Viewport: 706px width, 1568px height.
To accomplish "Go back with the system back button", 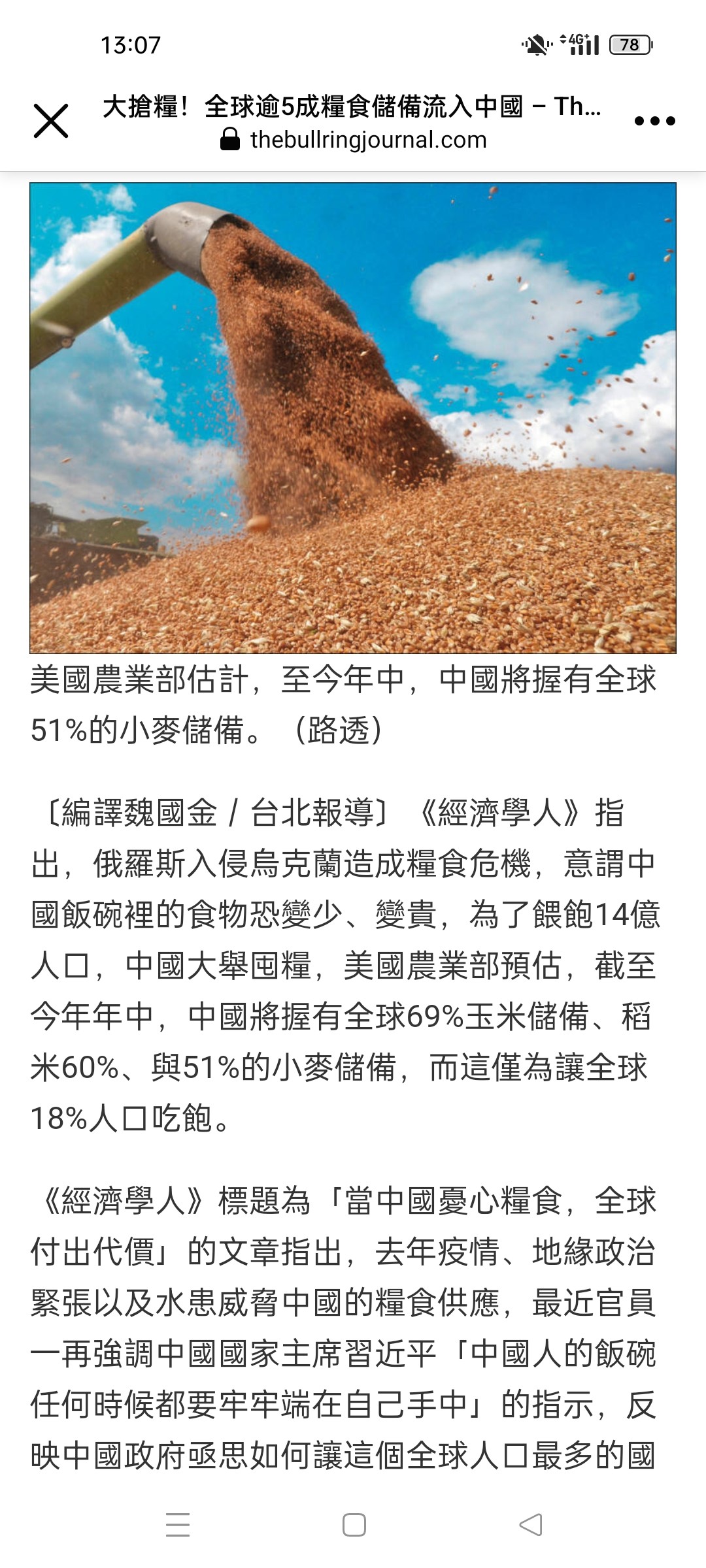I will point(530,1524).
